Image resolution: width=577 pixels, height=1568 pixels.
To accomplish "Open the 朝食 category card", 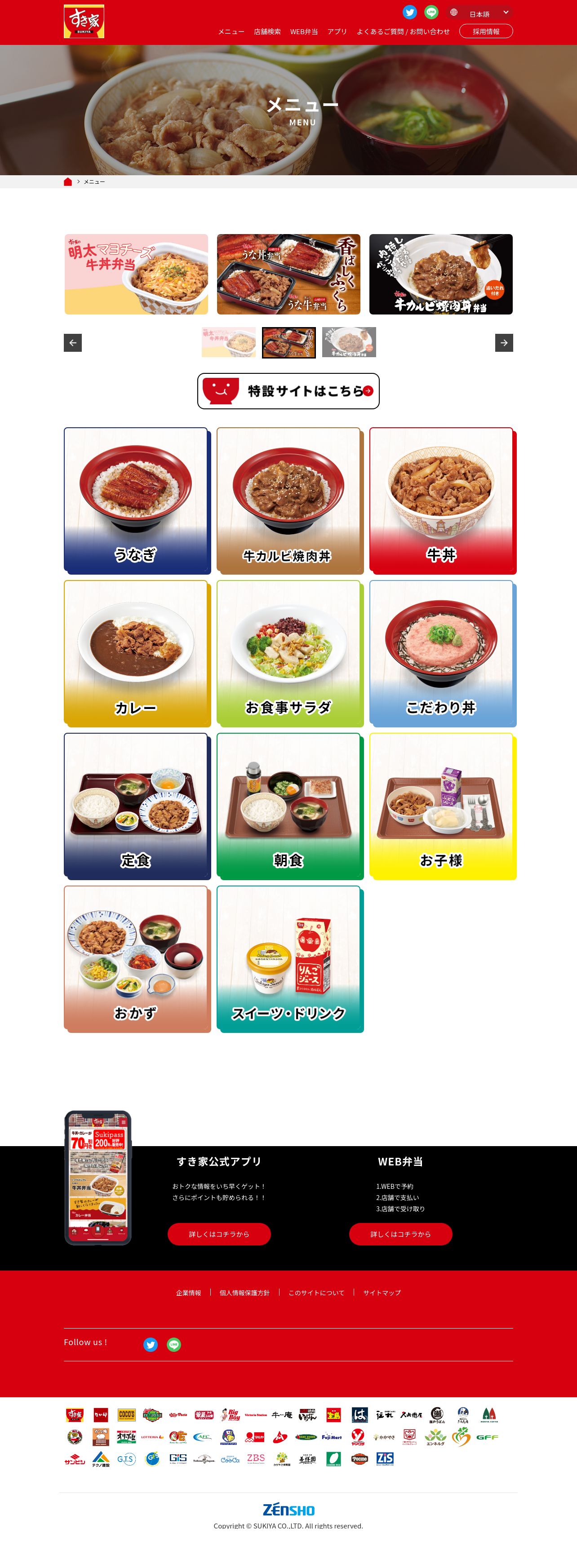I will (289, 806).
